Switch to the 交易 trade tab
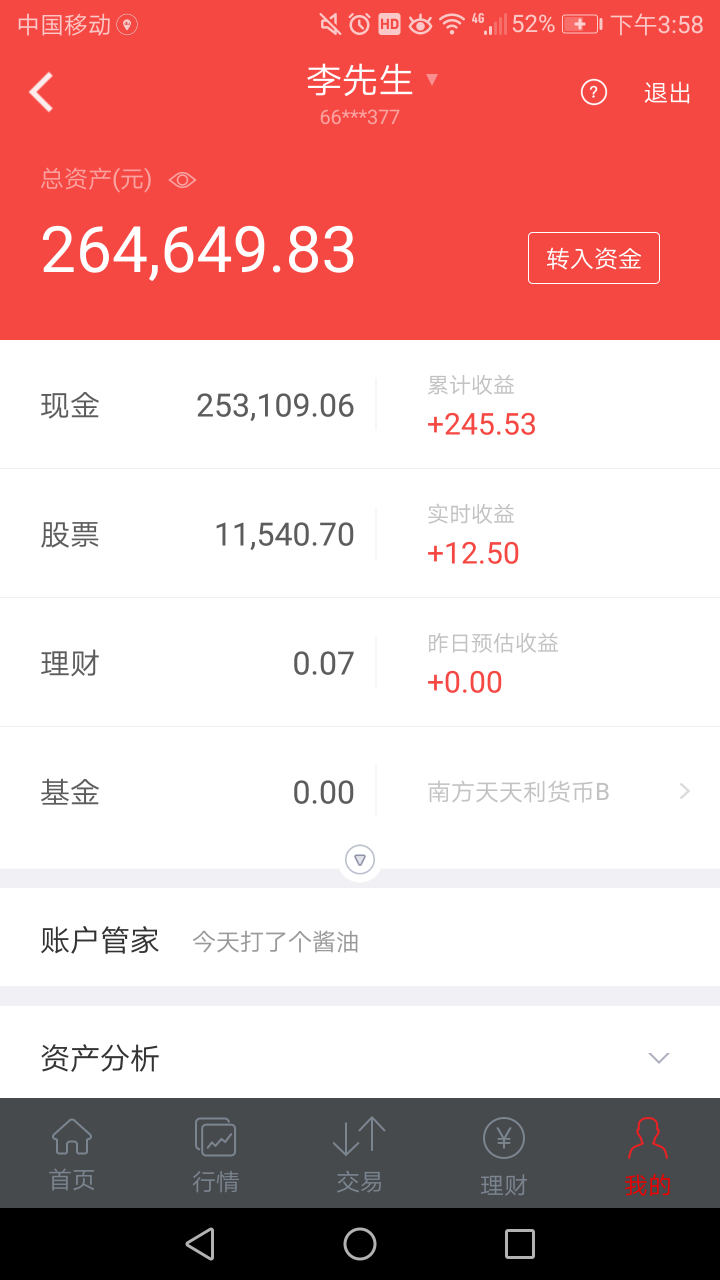Screen dimensions: 720x1280 click(359, 1154)
